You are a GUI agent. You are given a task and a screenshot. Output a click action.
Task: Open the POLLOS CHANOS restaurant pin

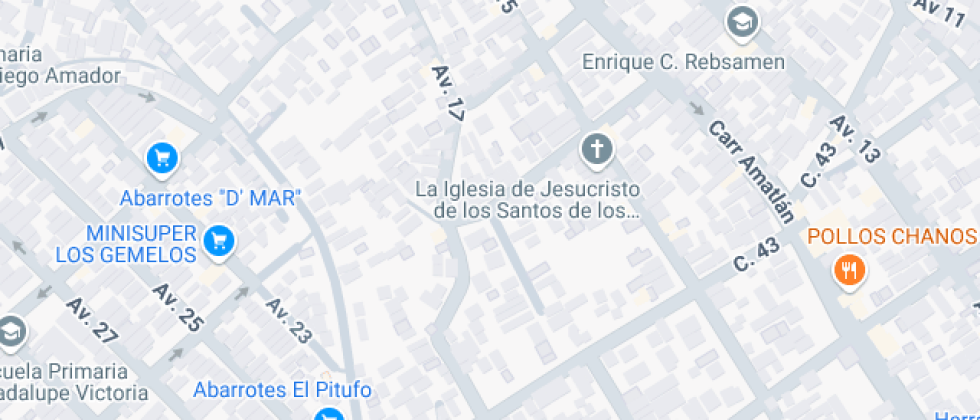coord(849,272)
